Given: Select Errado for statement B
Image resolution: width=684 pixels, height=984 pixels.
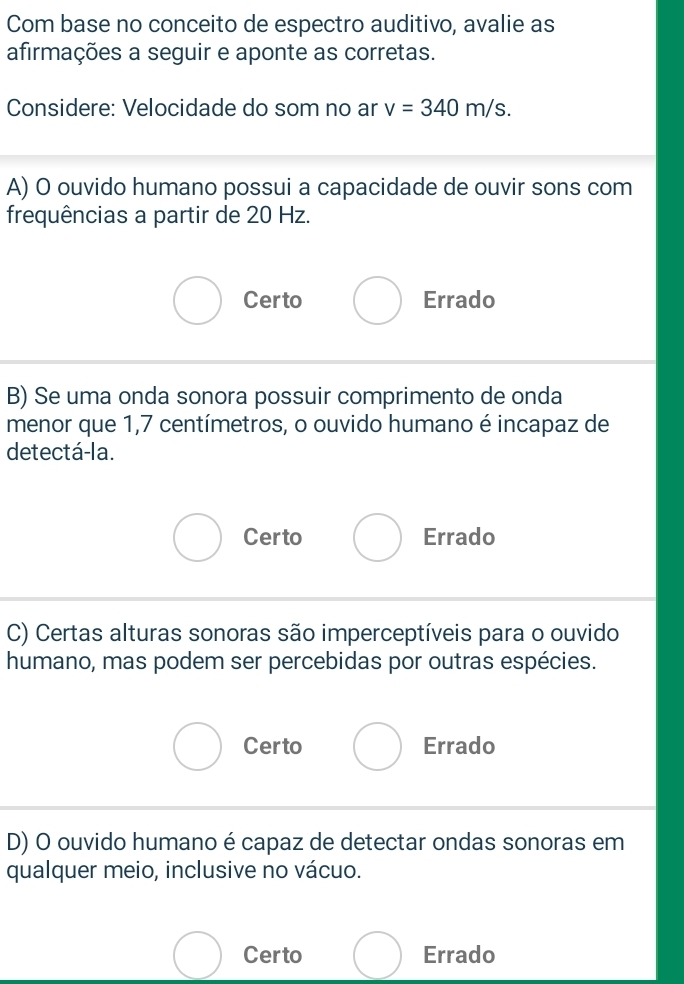Looking at the screenshot, I should click(377, 537).
